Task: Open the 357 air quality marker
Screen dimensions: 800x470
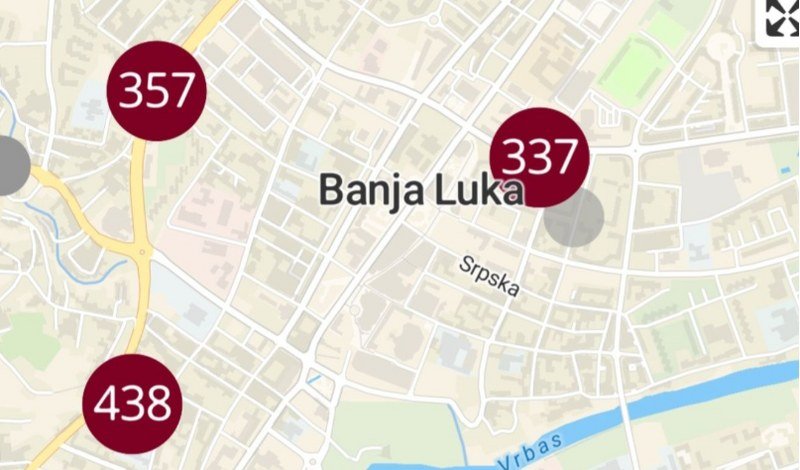Action: [x=156, y=92]
